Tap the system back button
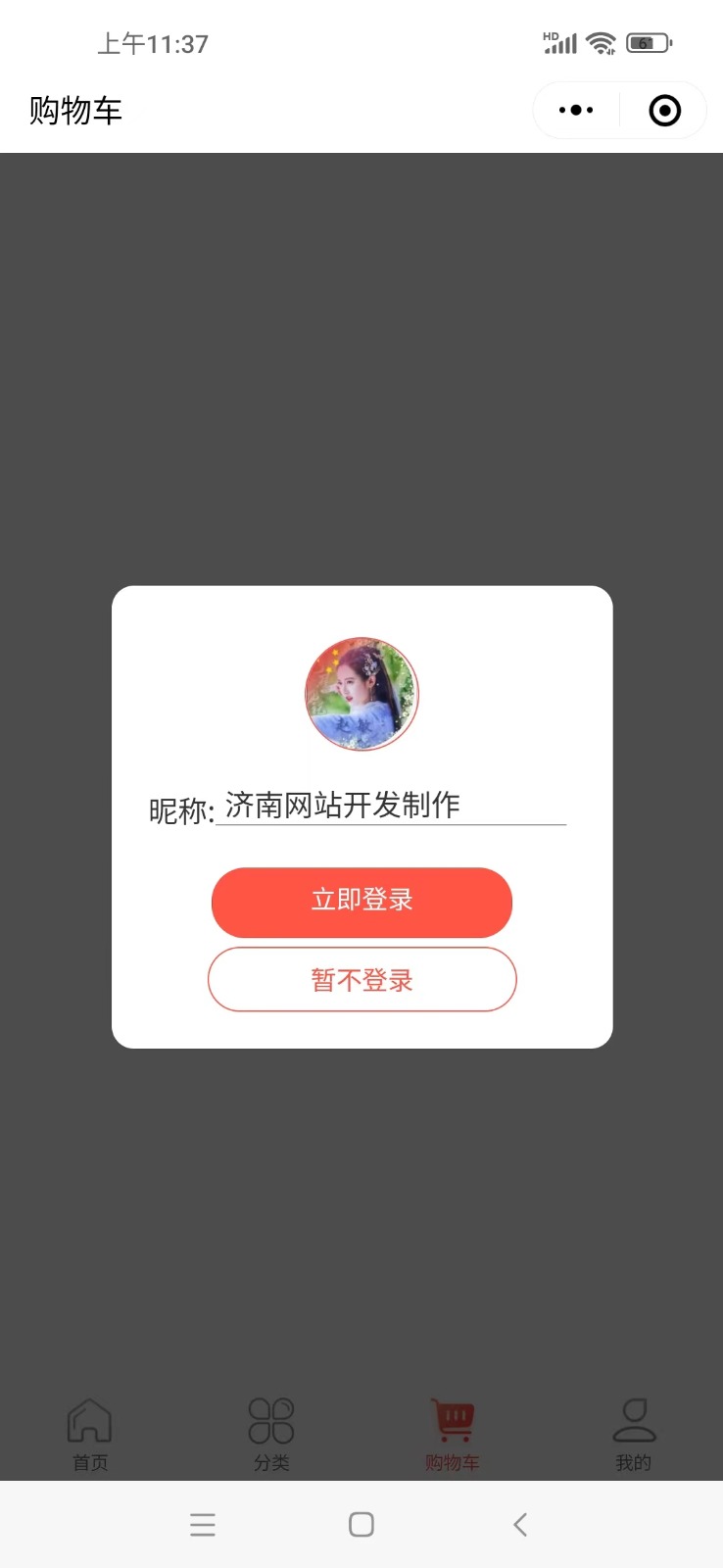The height and width of the screenshot is (1568, 723). [520, 1524]
